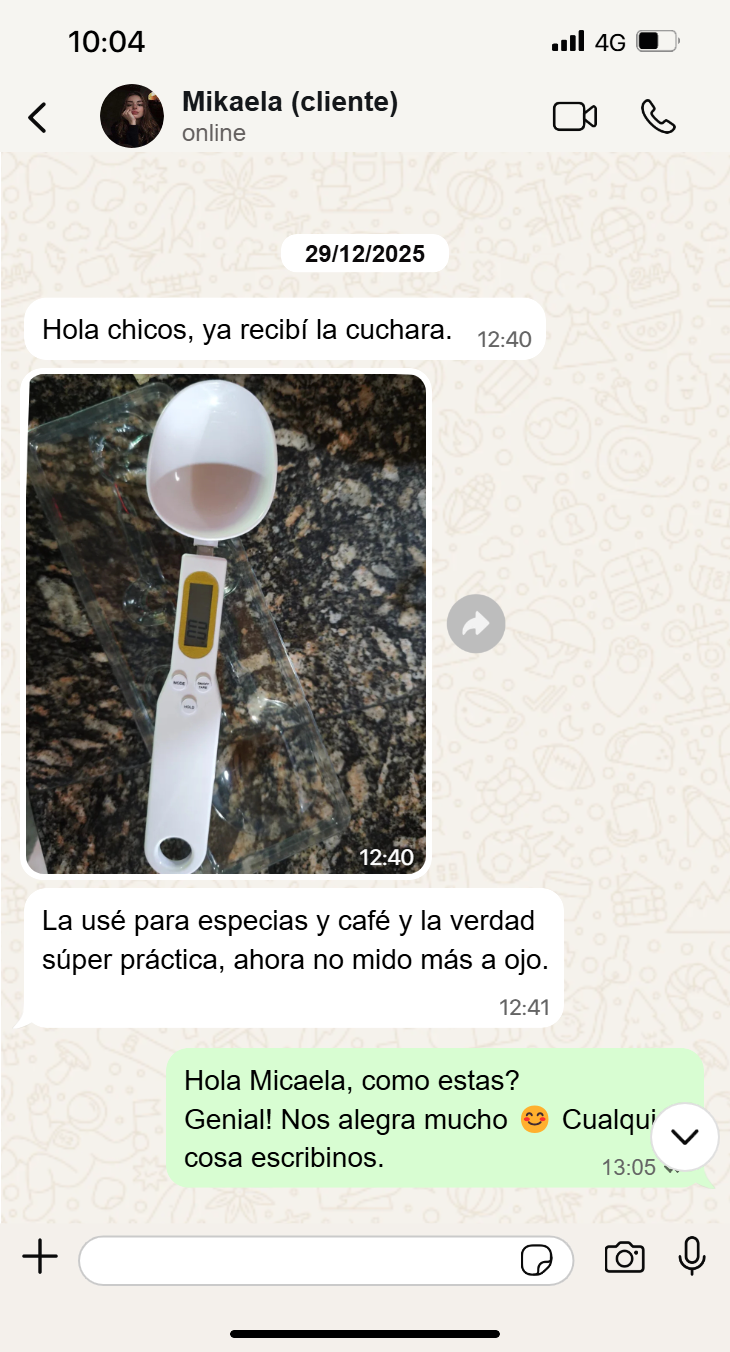Viewport: 730px width, 1352px height.
Task: Record a voice message
Action: 692,1257
